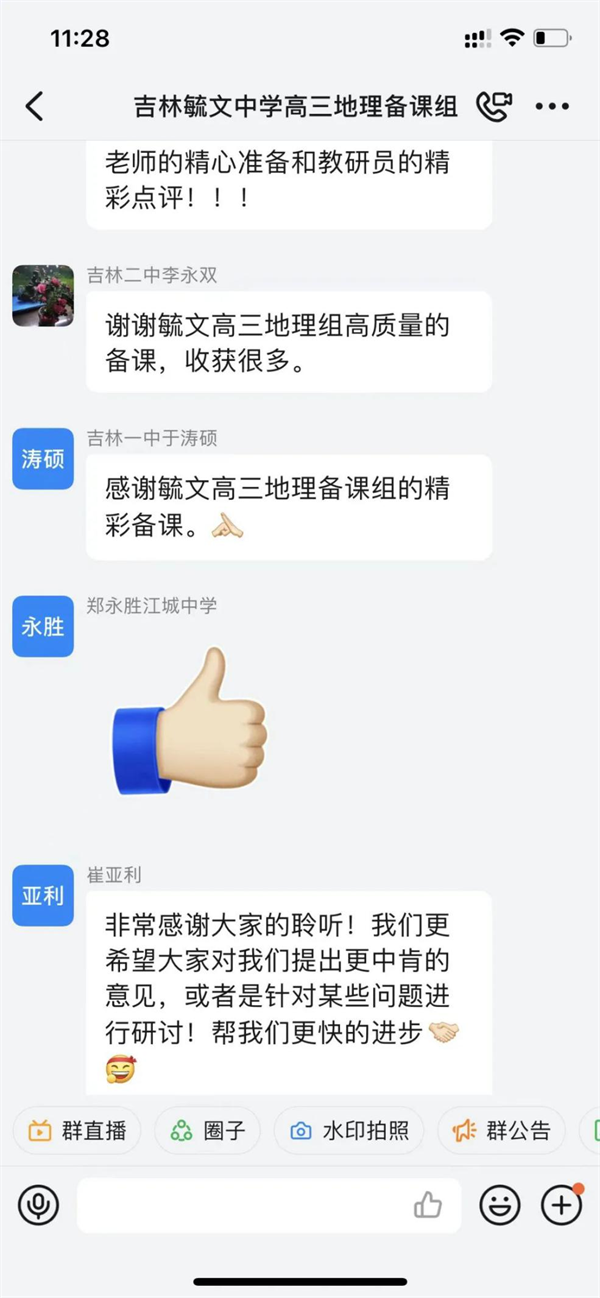View 群公告 announcements
The image size is (600, 1298).
click(x=502, y=1131)
